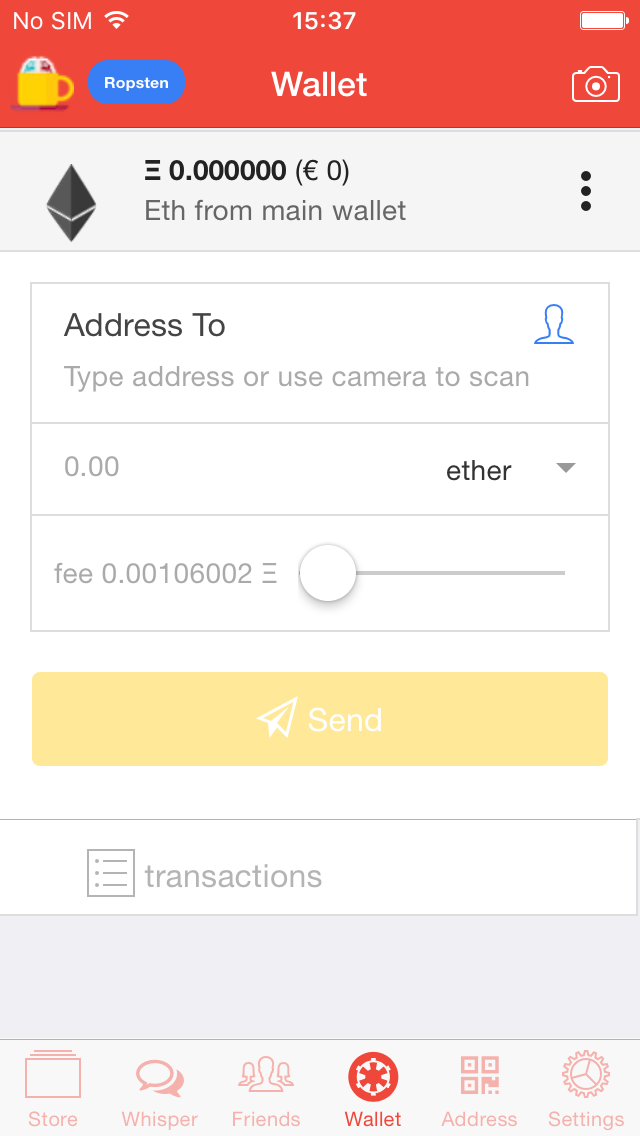Tap the fee slider handle
The height and width of the screenshot is (1136, 640).
pyautogui.click(x=328, y=573)
